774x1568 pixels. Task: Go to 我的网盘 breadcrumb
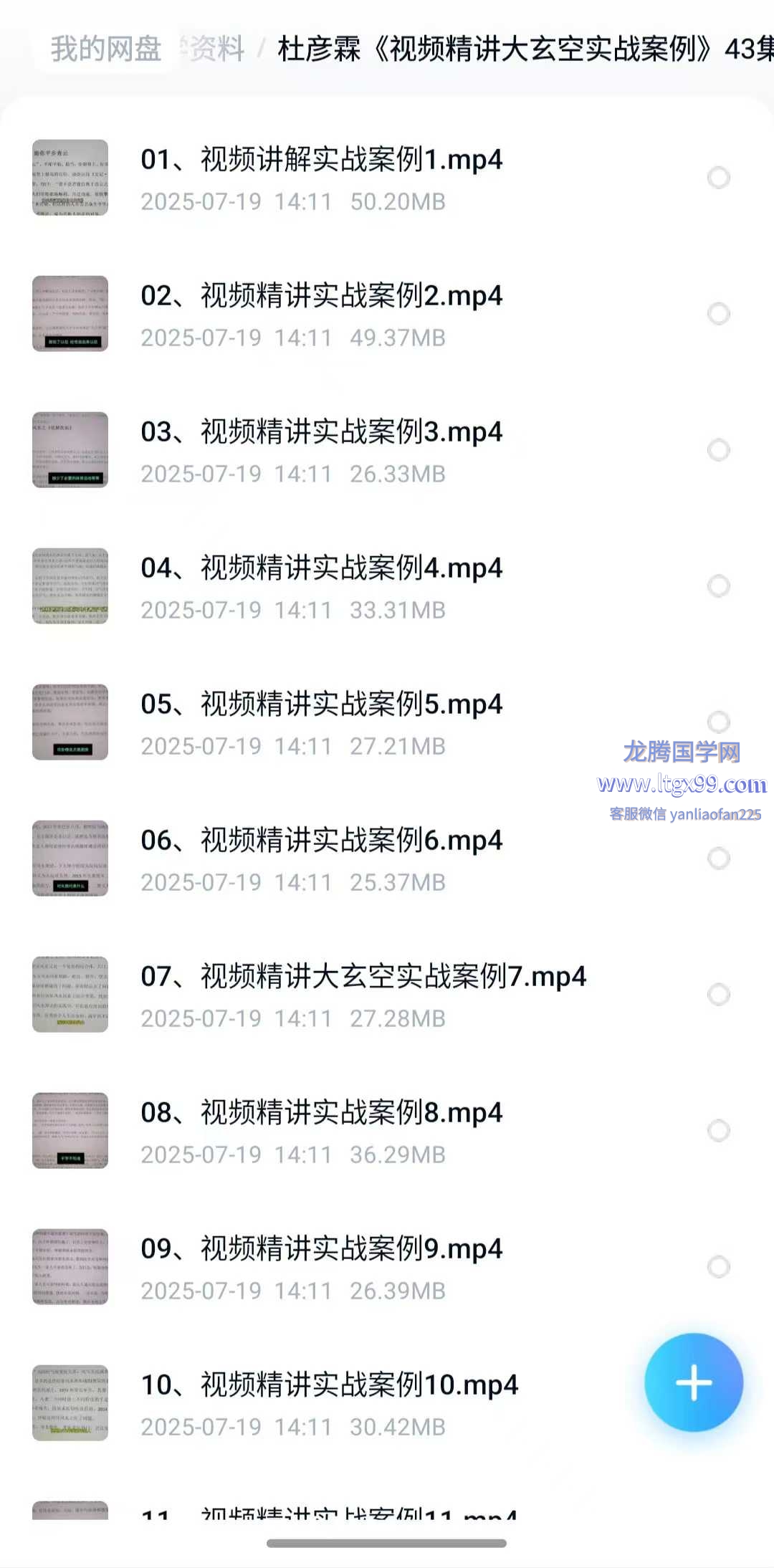tap(106, 49)
